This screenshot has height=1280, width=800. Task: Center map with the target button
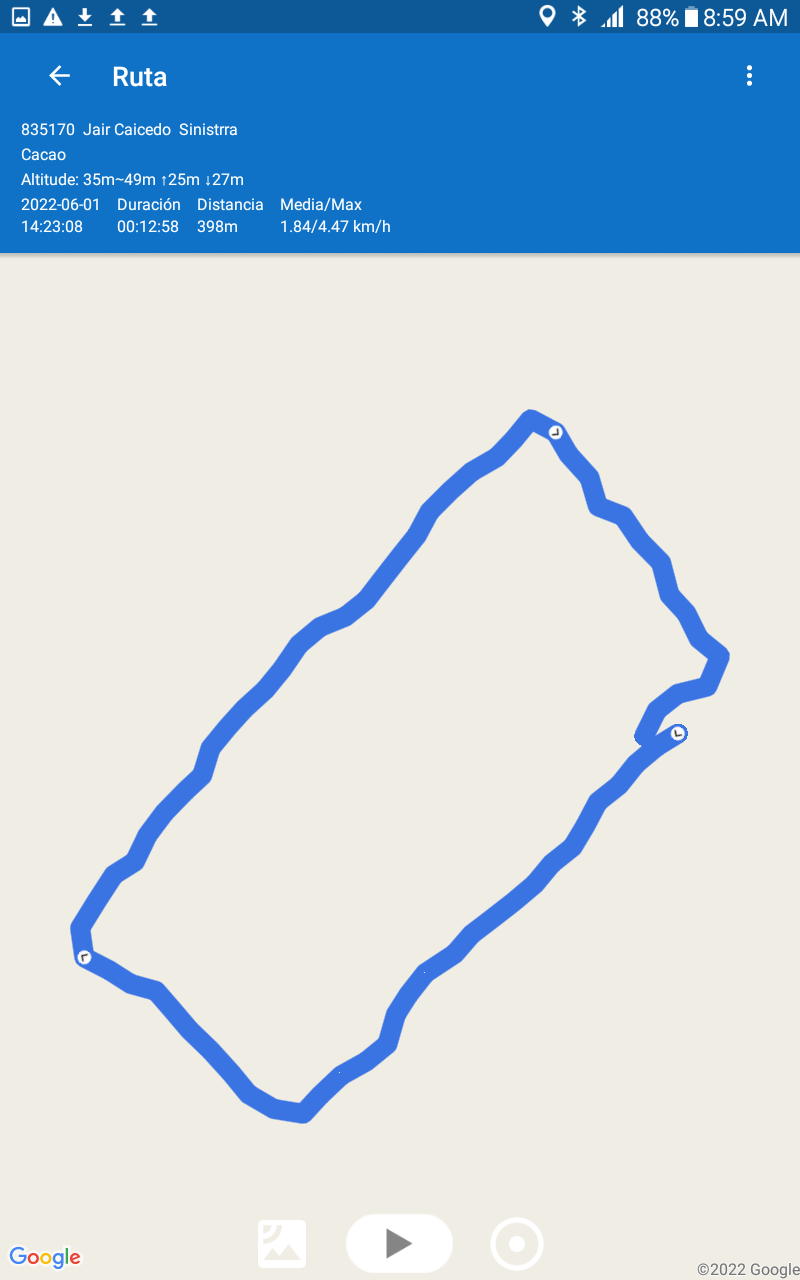tap(517, 1244)
